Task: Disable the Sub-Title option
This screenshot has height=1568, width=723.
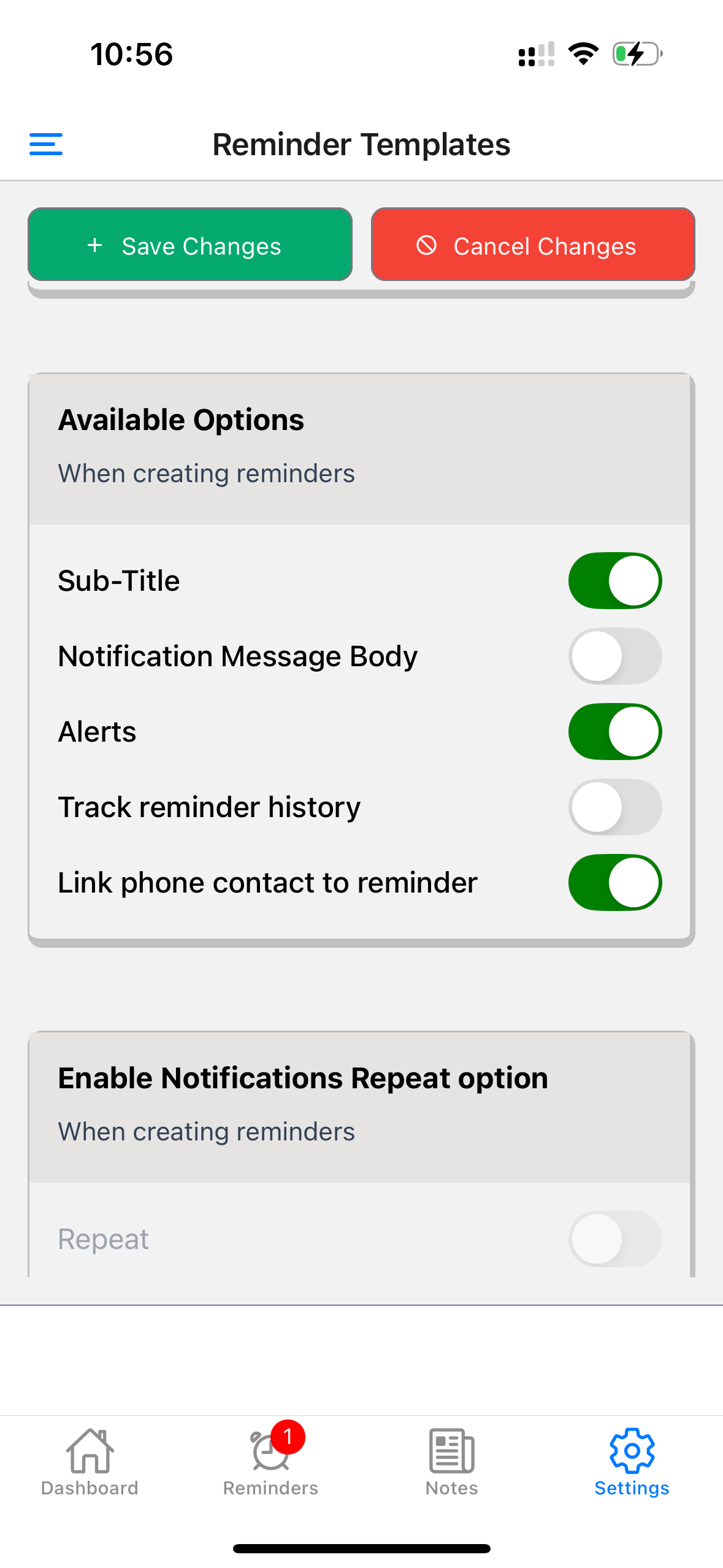Action: (x=614, y=581)
